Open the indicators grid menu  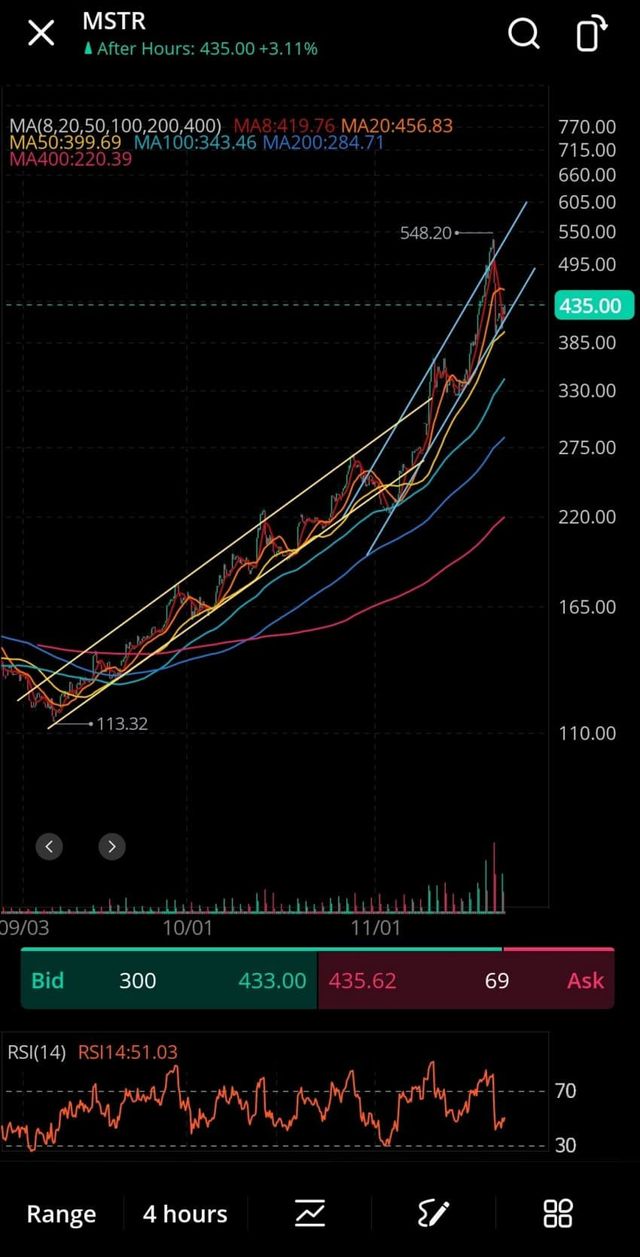tap(557, 1214)
